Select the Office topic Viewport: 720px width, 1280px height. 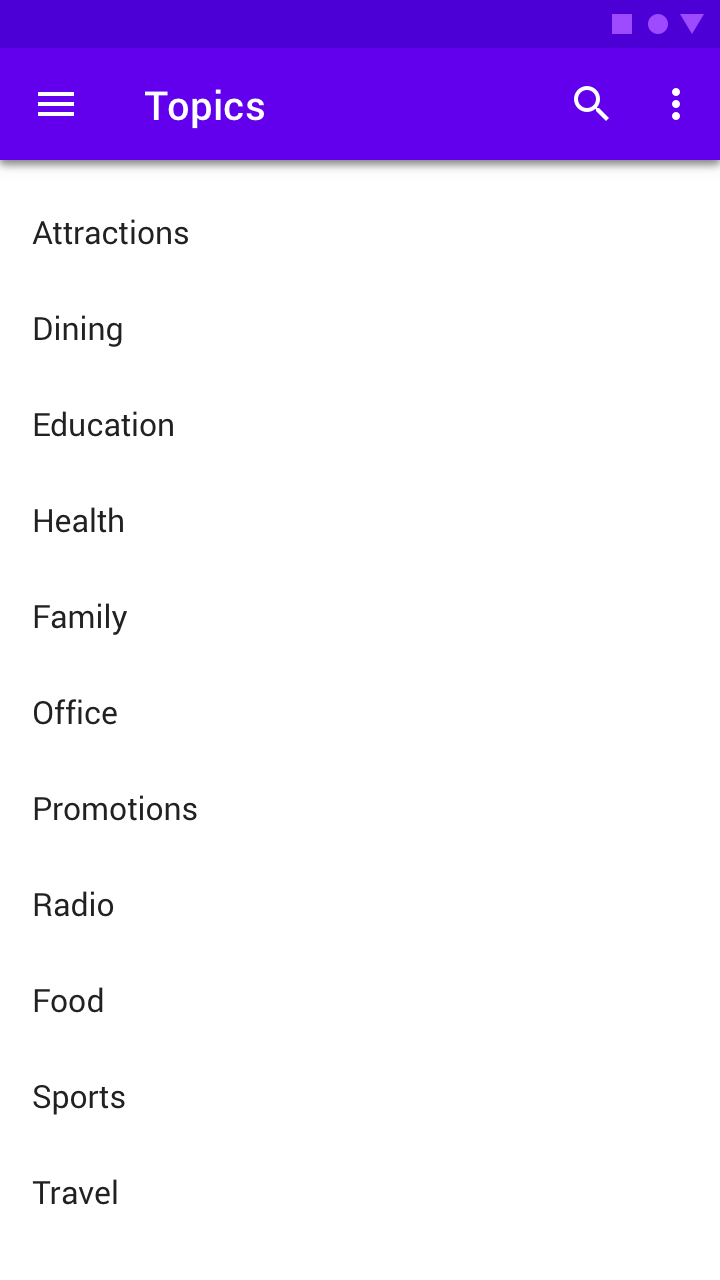[x=360, y=712]
